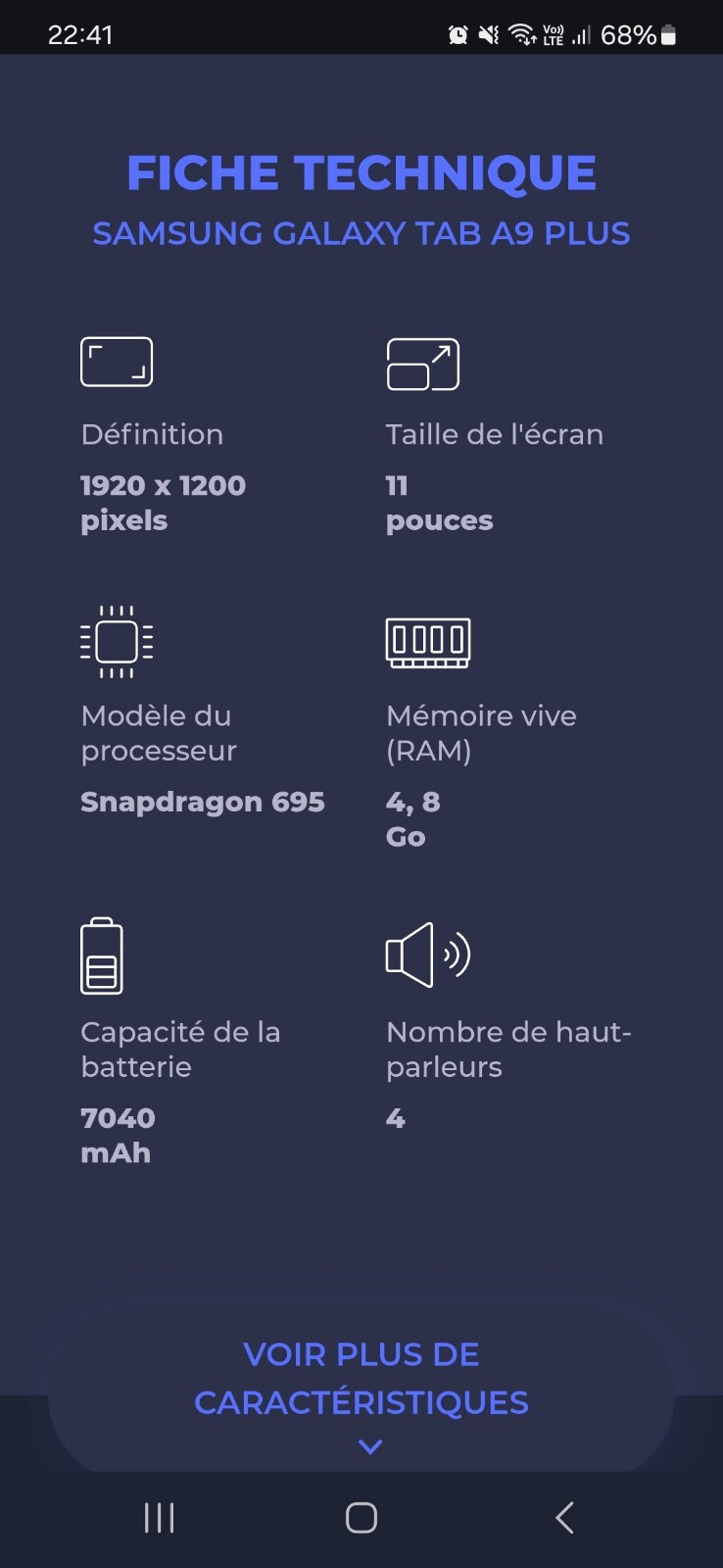Screen dimensions: 723x1568
Task: Expand Voir plus de caractéristiques
Action: tap(361, 1389)
